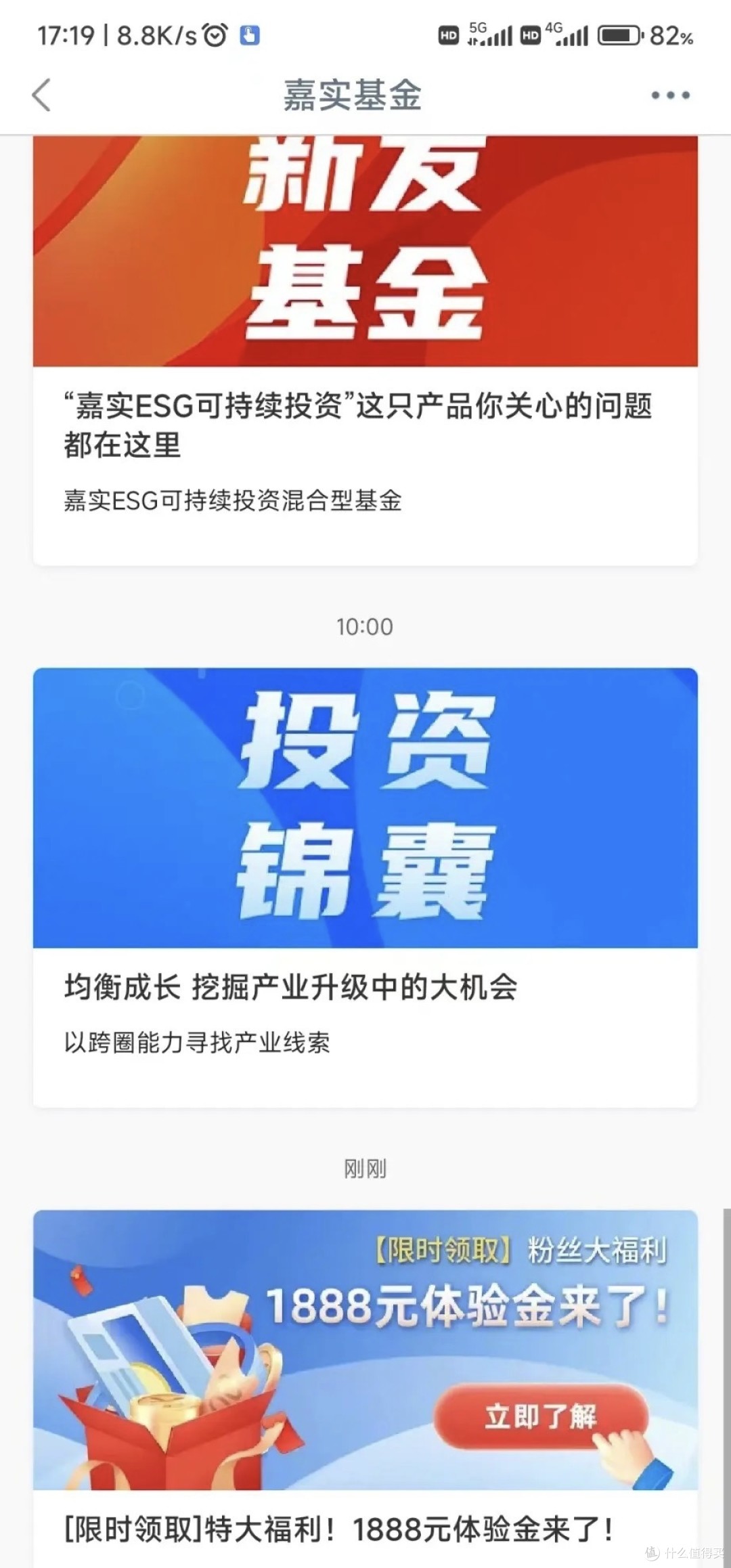This screenshot has height=1568, width=731.
Task: Open the 嘉实ESG可持续投资 article card
Action: coord(365,349)
